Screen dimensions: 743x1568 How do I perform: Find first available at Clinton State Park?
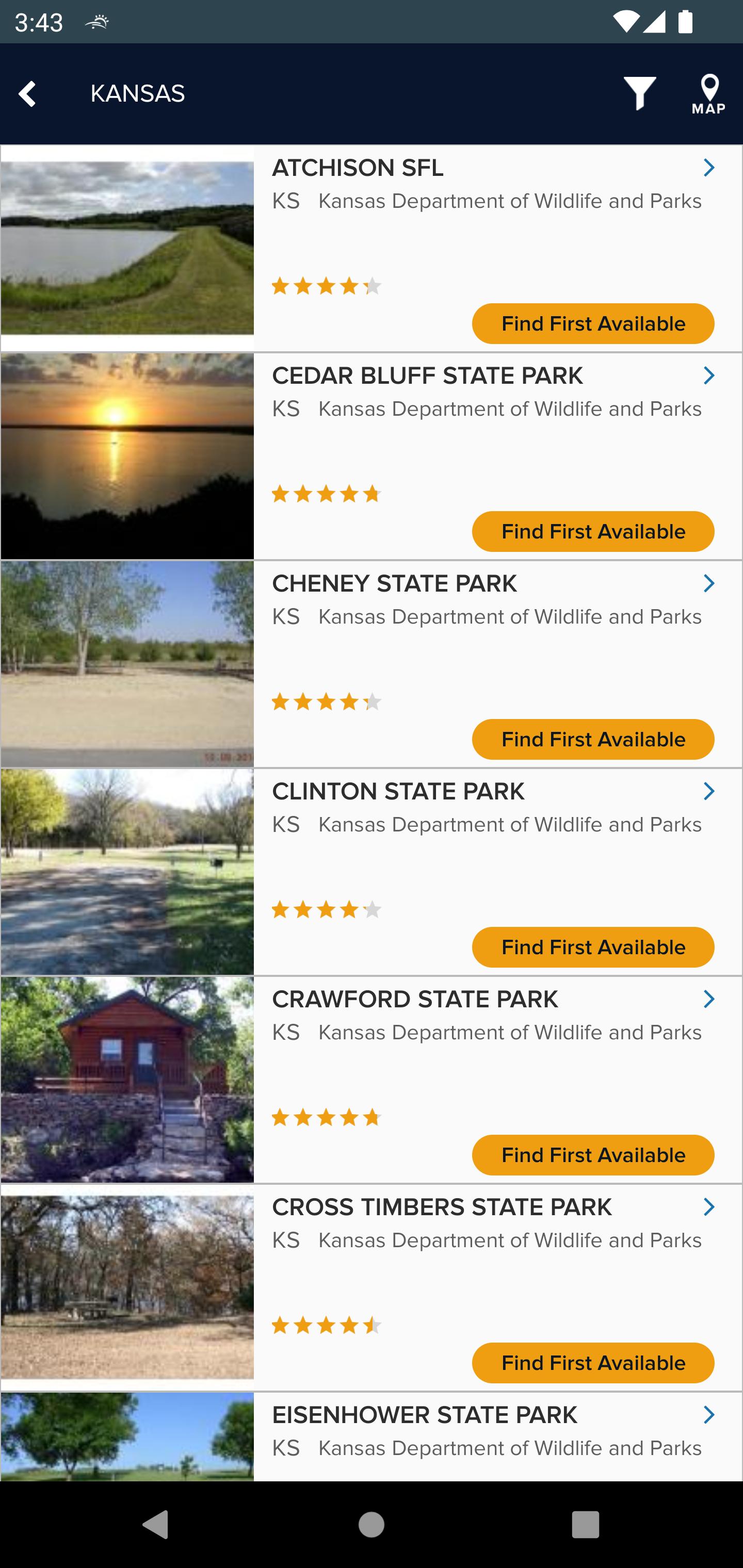click(592, 947)
